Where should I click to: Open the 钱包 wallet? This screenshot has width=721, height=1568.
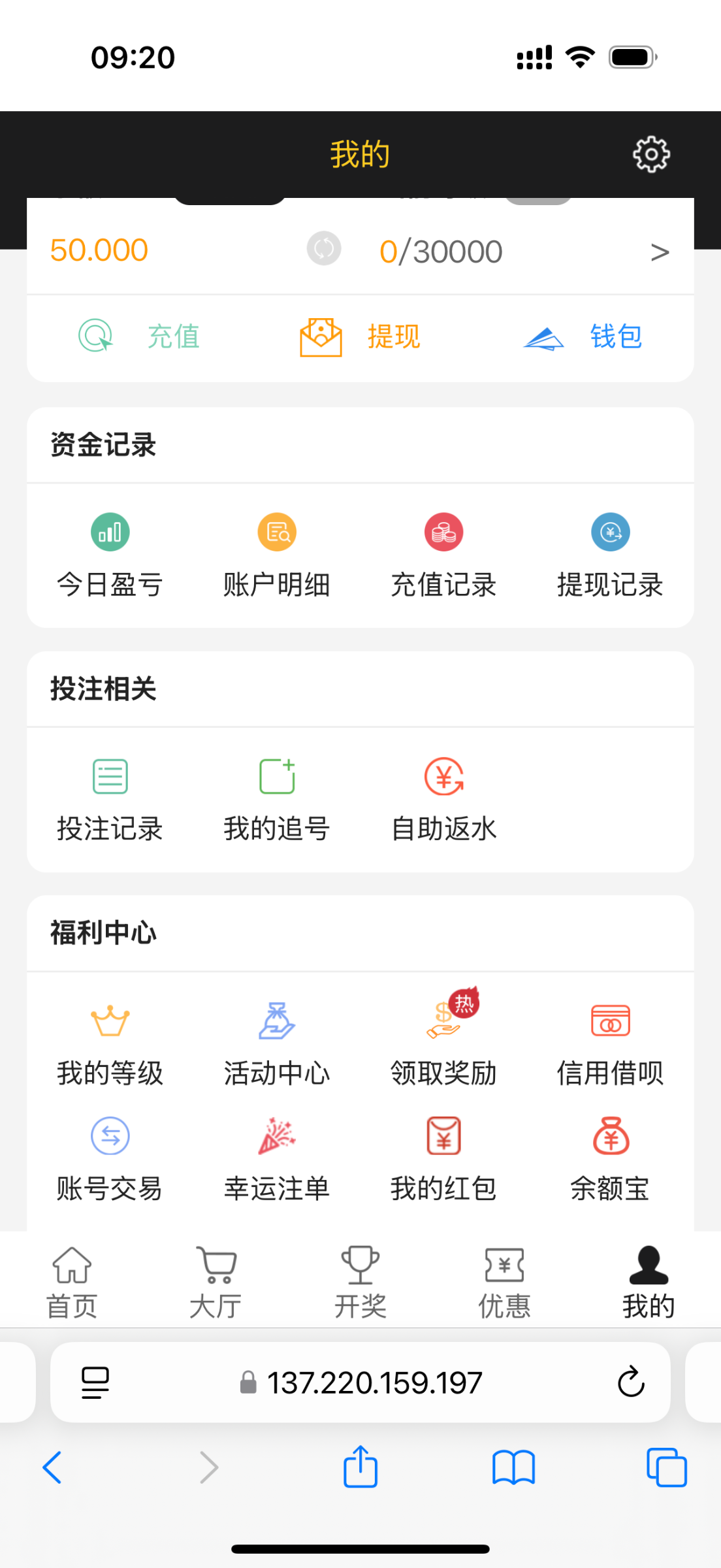click(583, 336)
